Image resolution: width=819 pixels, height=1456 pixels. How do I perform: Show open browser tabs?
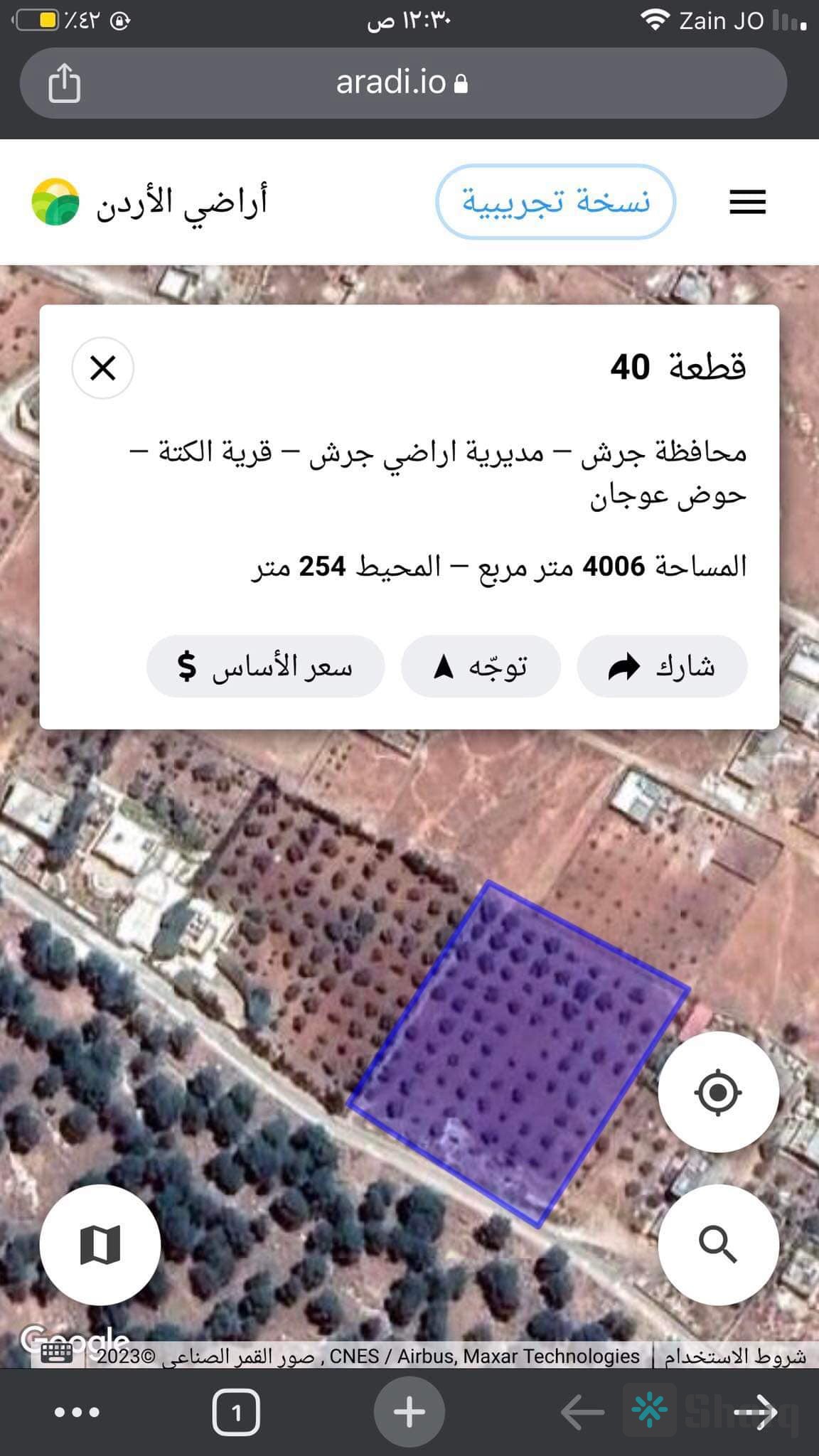pos(236,1412)
